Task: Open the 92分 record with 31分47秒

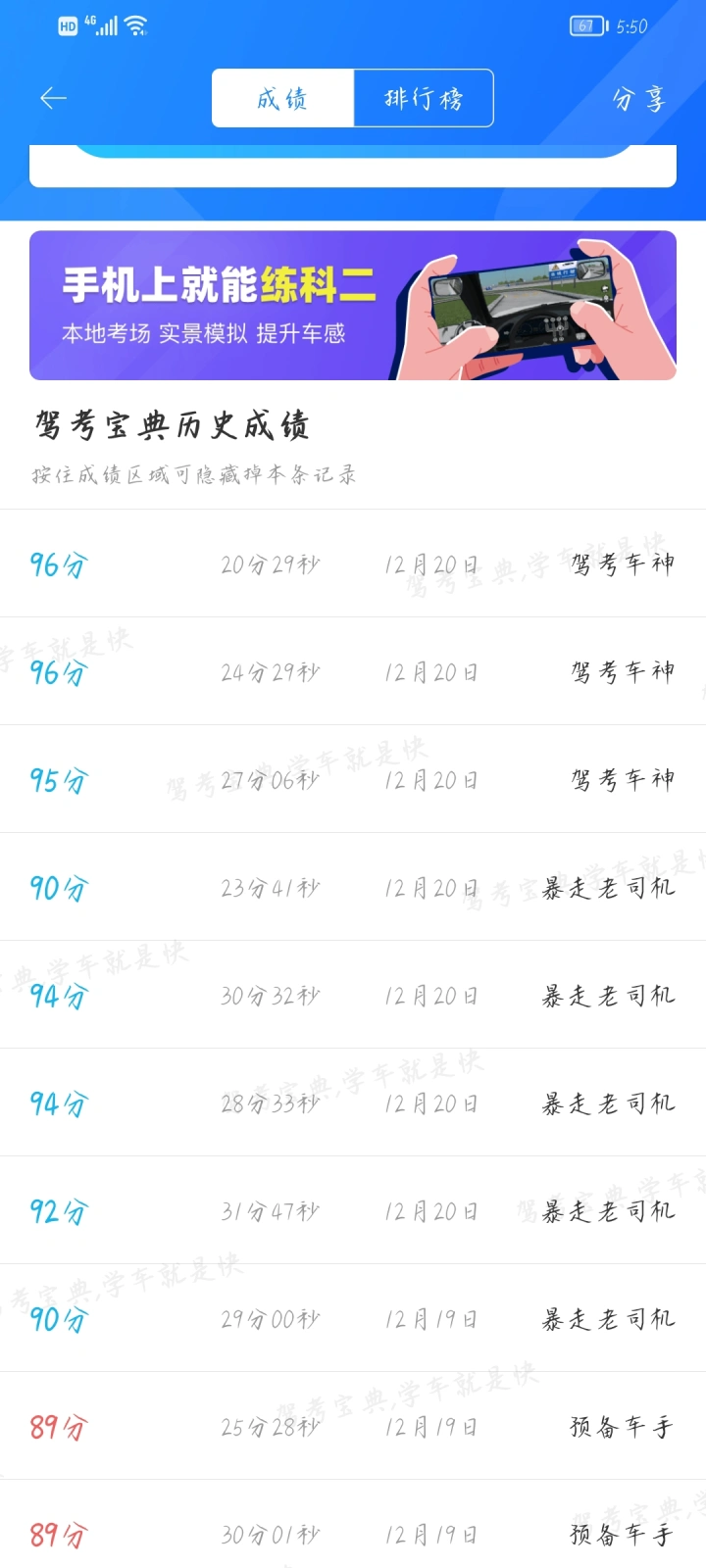Action: pos(353,1210)
